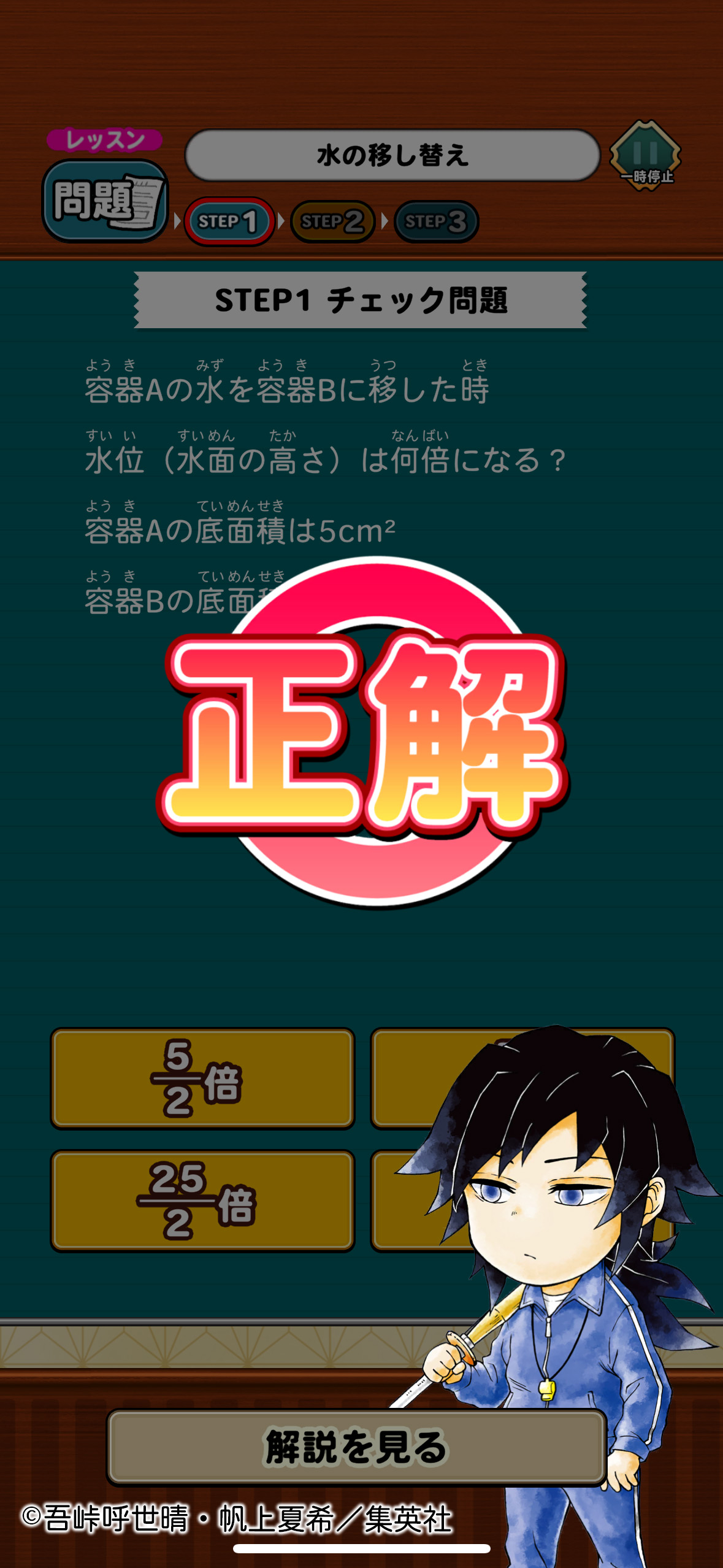723x1568 pixels.
Task: Jump to STEP 2
Action: [332, 221]
